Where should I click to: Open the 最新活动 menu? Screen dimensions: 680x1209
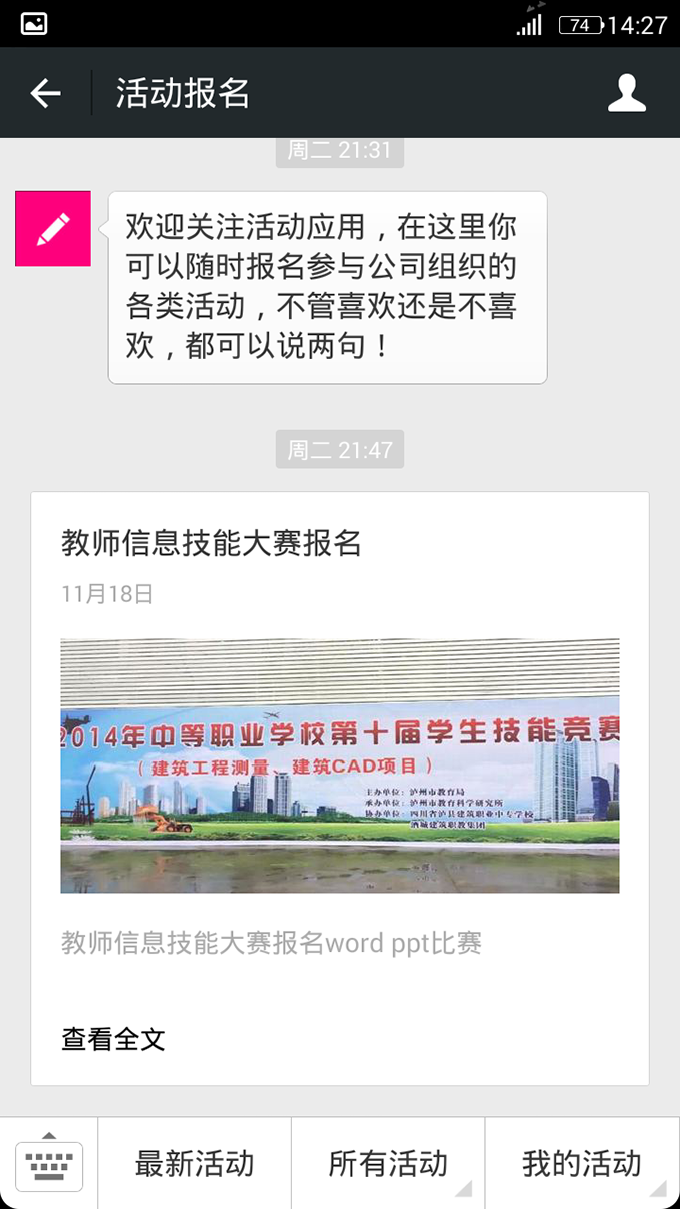click(x=194, y=1164)
